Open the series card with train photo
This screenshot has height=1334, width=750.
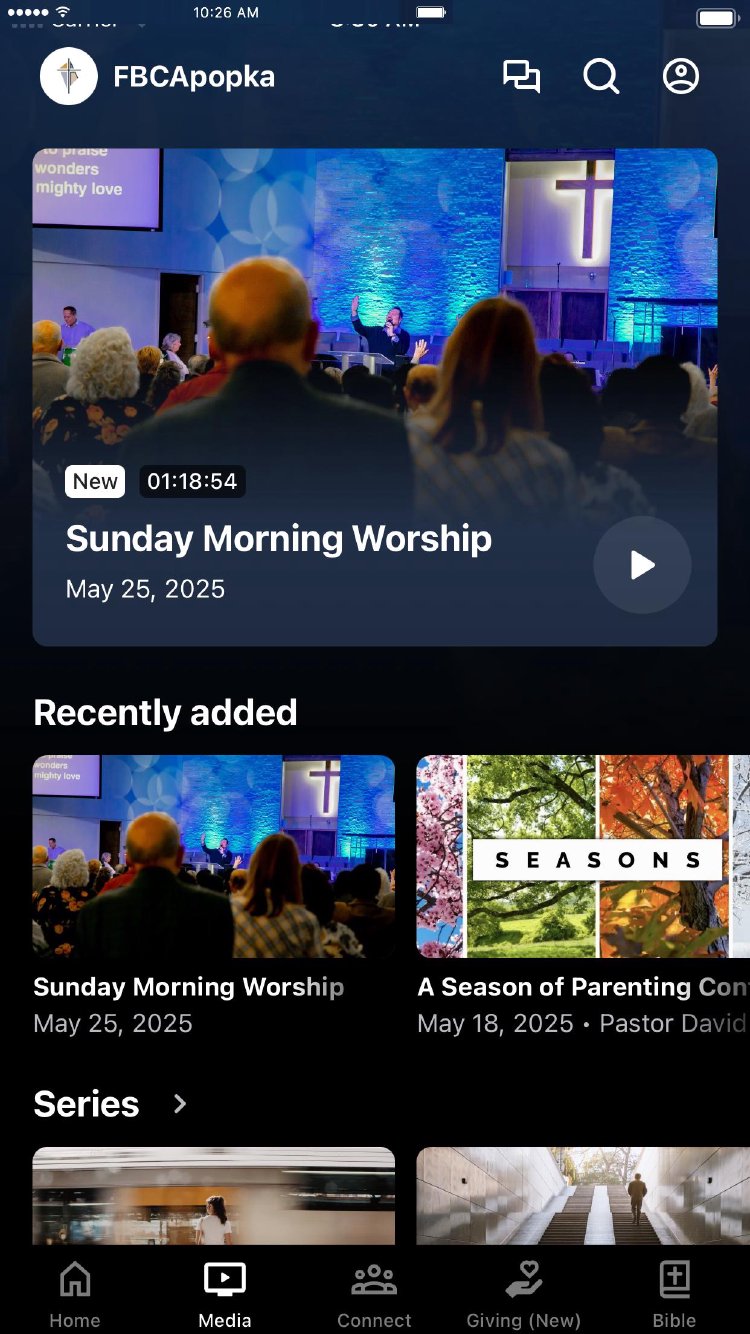[x=214, y=1196]
